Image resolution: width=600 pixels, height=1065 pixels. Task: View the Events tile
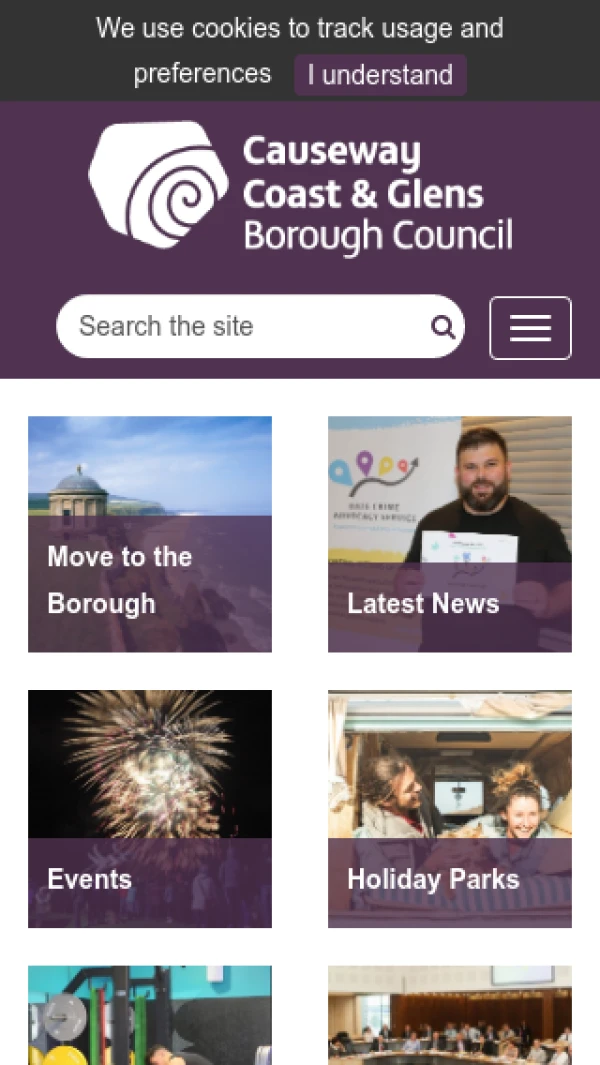tap(150, 808)
